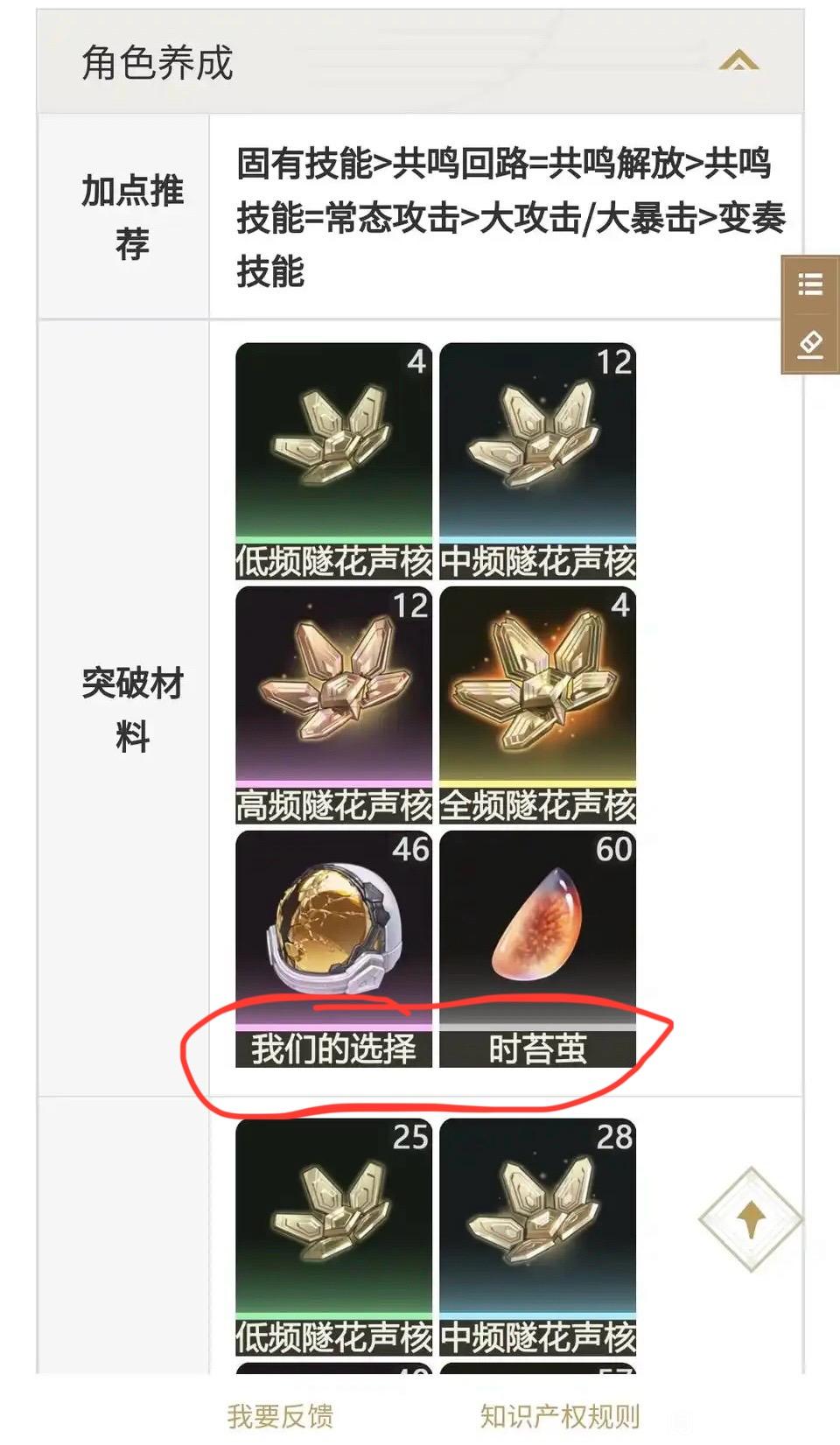Open the table of contents icon
Image resolution: width=840 pixels, height=1445 pixels.
pyautogui.click(x=810, y=284)
